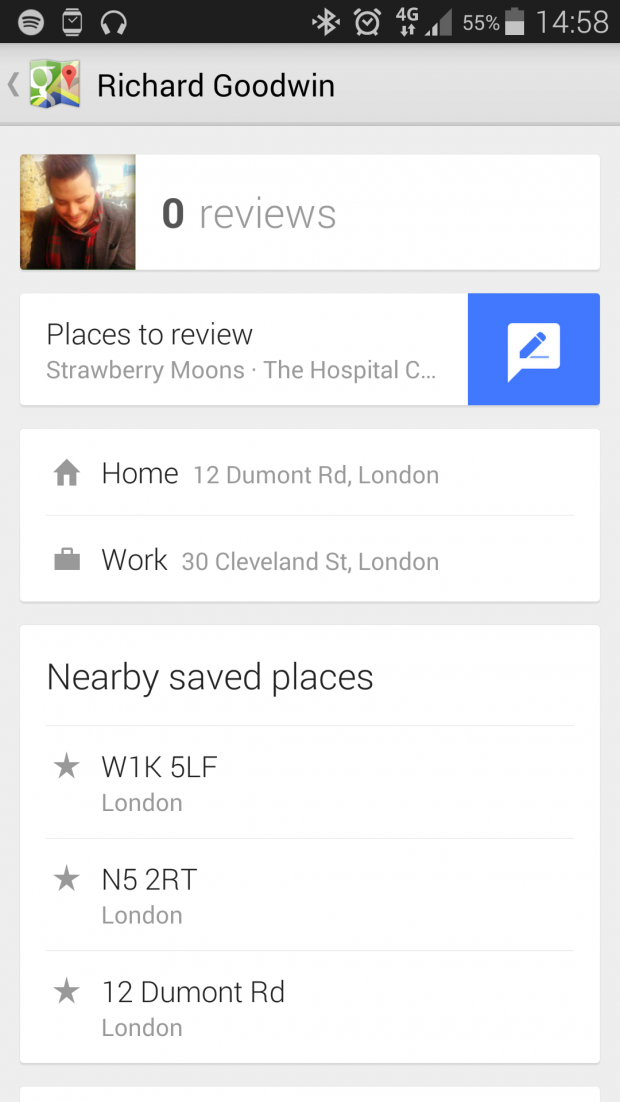
Task: Open the 0 reviews profile card
Action: [310, 212]
